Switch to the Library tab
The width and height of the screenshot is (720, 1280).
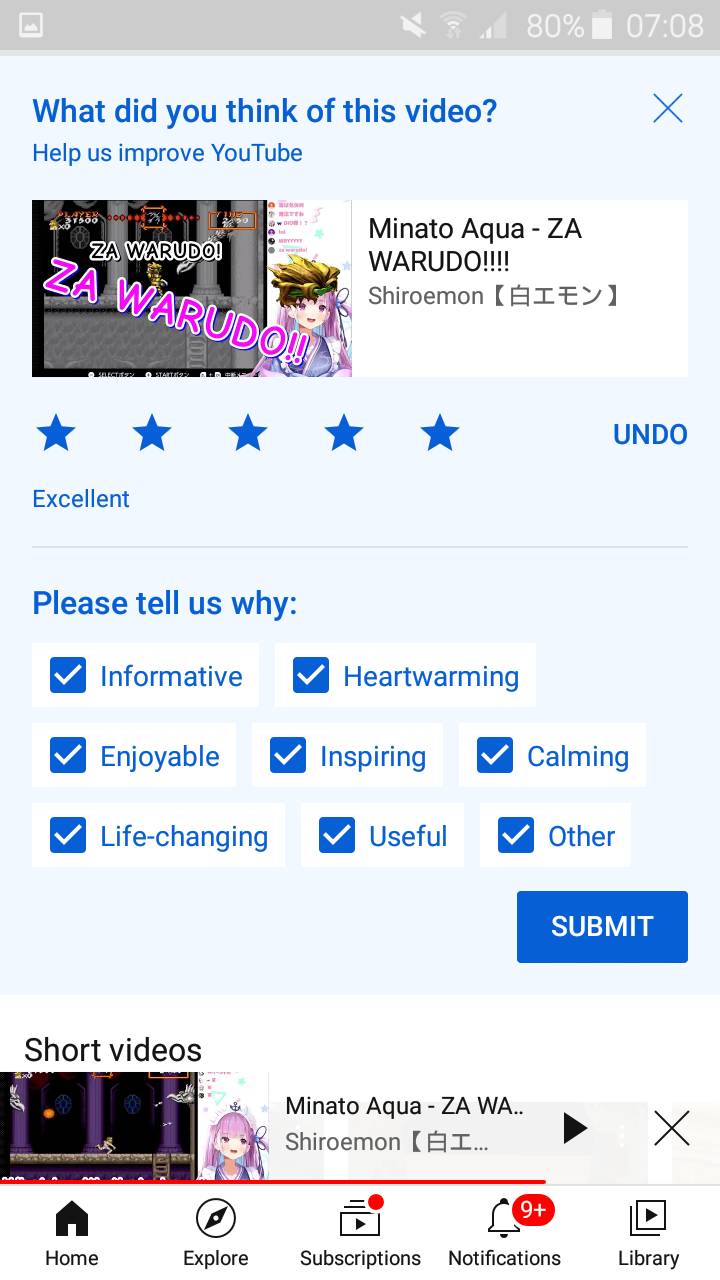pos(648,1234)
